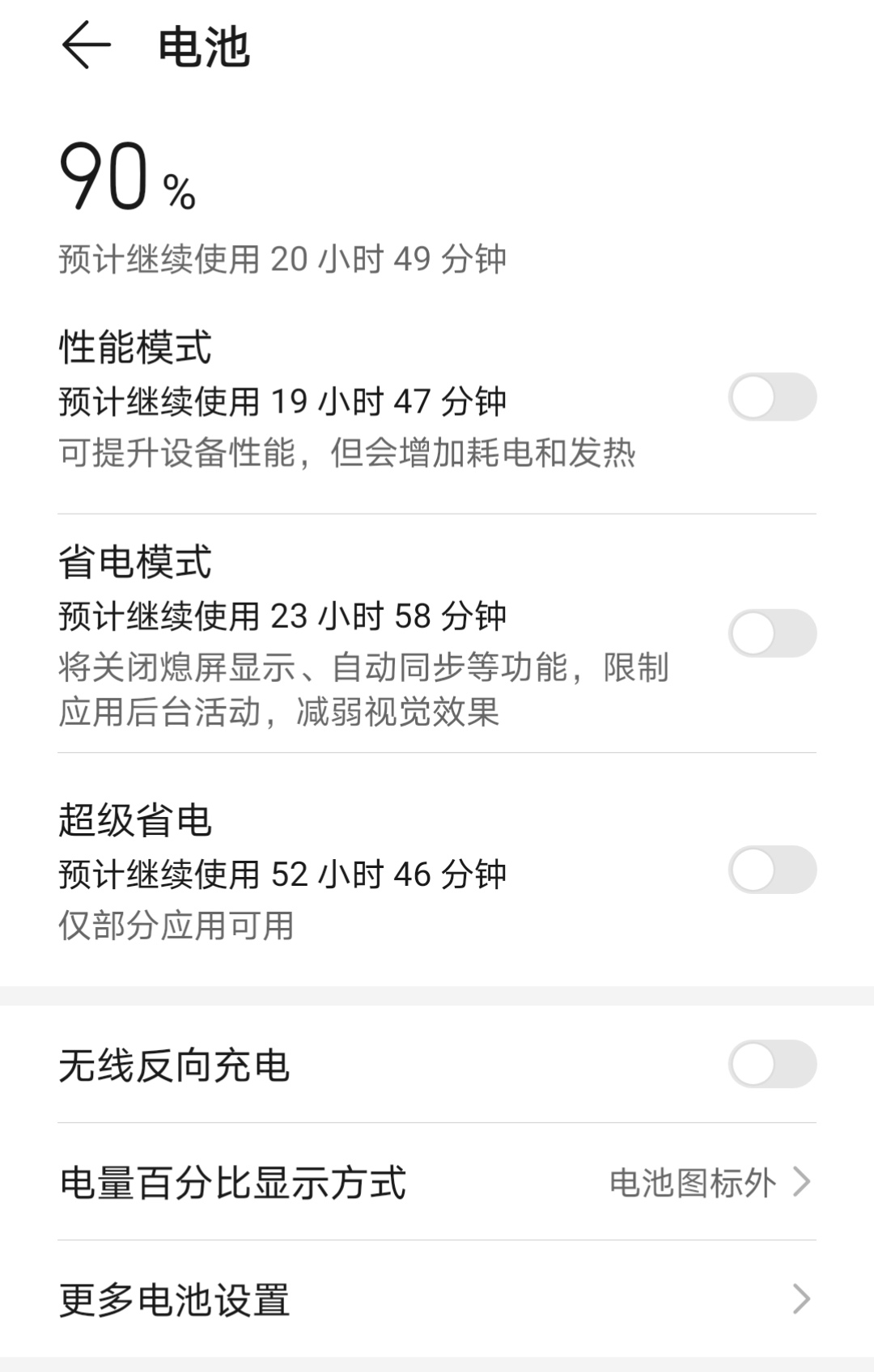Switch on 无线反向充电
874x1372 pixels.
pyautogui.click(x=771, y=1064)
